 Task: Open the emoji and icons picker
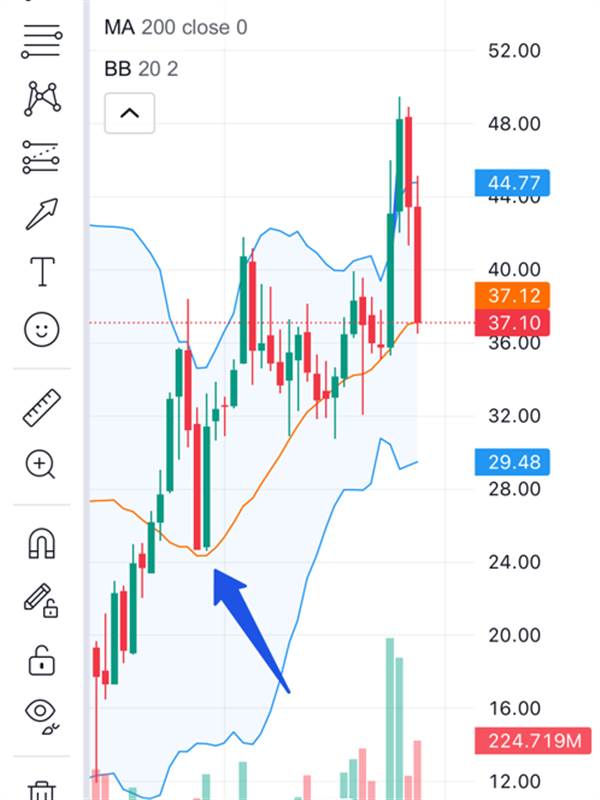pos(41,329)
